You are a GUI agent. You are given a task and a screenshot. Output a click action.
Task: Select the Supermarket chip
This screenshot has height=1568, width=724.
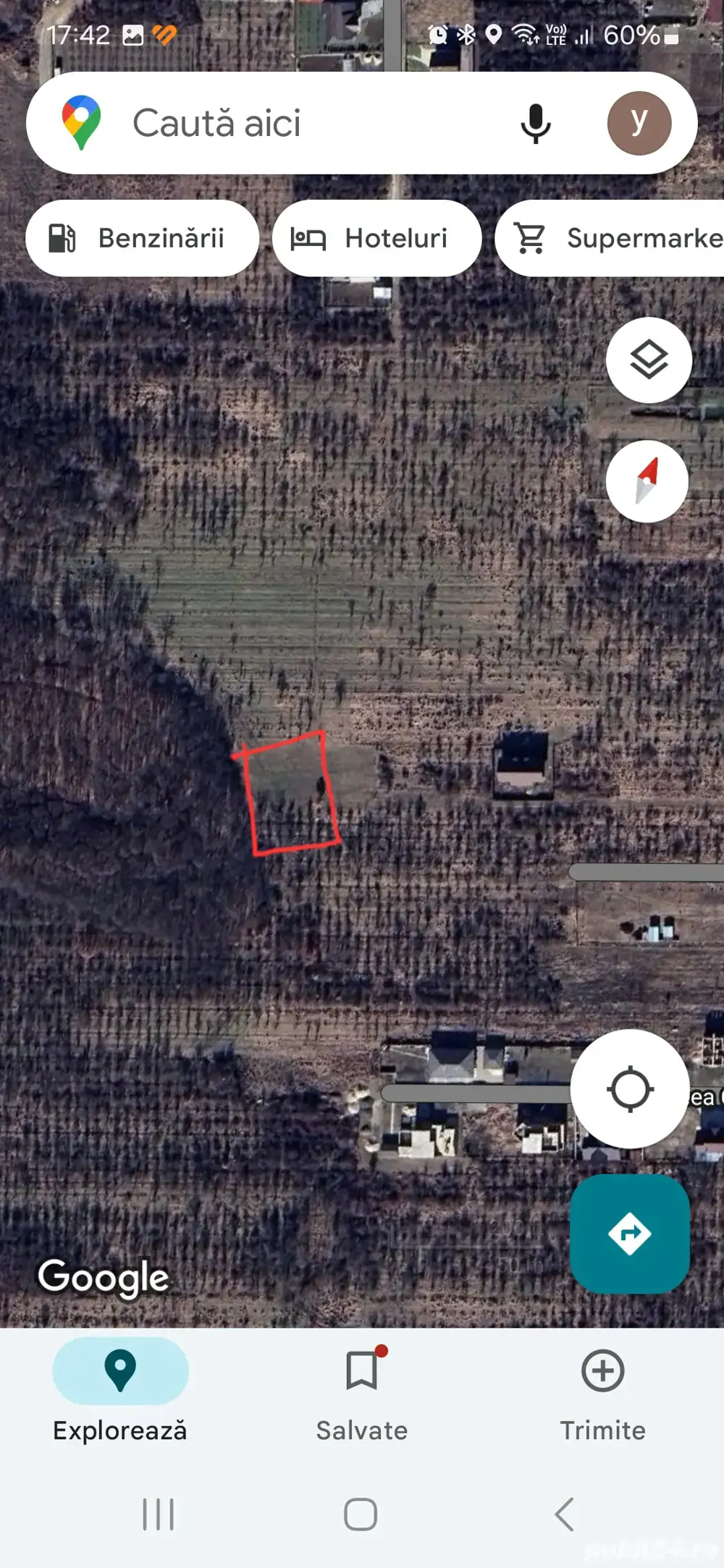click(615, 238)
